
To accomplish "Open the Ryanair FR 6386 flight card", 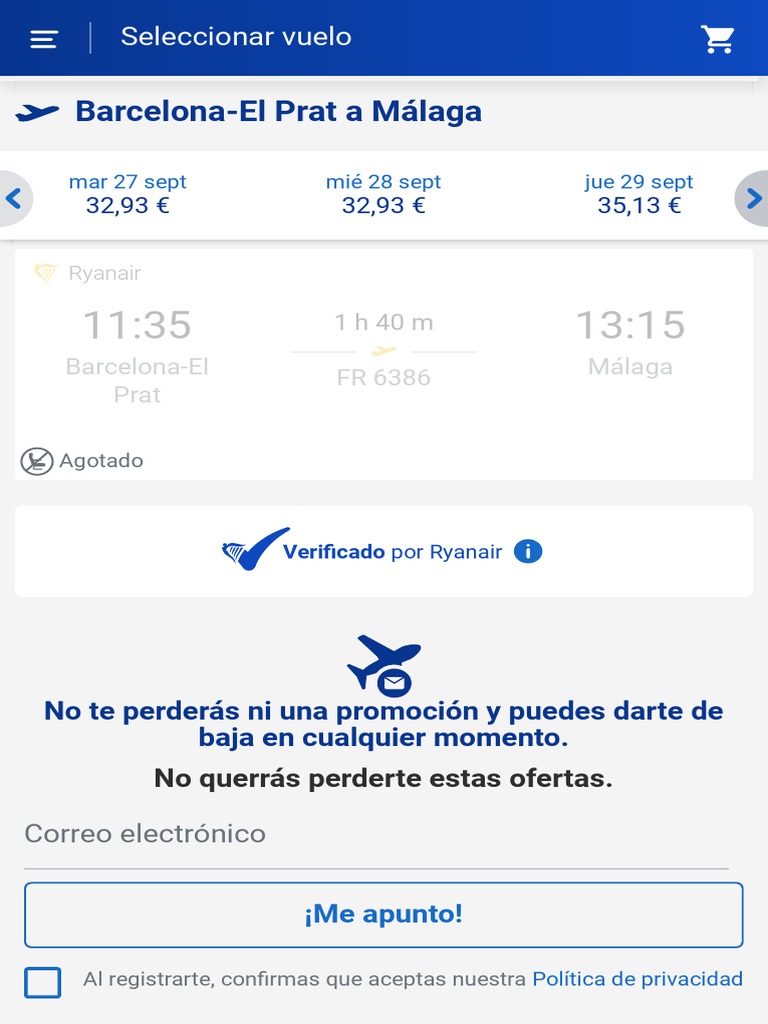I will click(x=384, y=364).
